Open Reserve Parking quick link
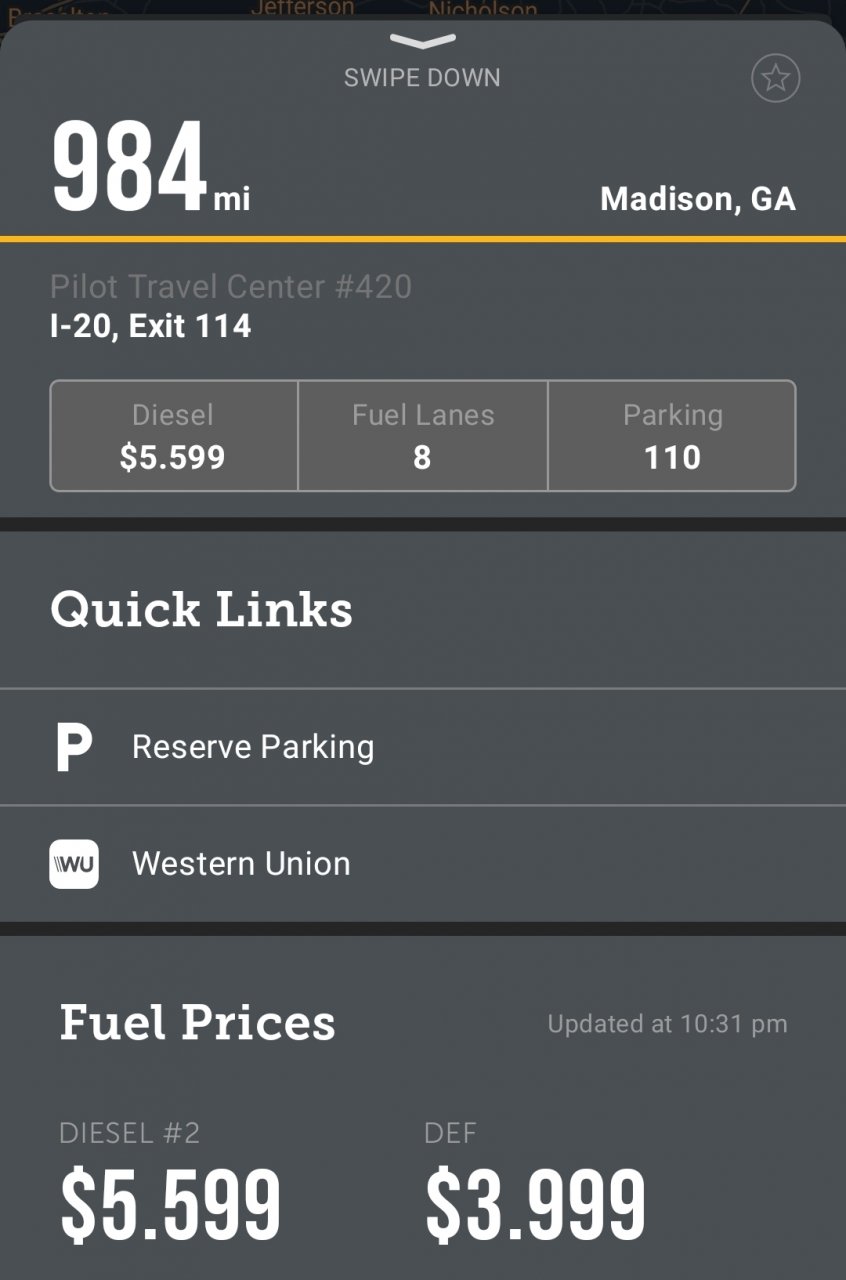 click(253, 747)
